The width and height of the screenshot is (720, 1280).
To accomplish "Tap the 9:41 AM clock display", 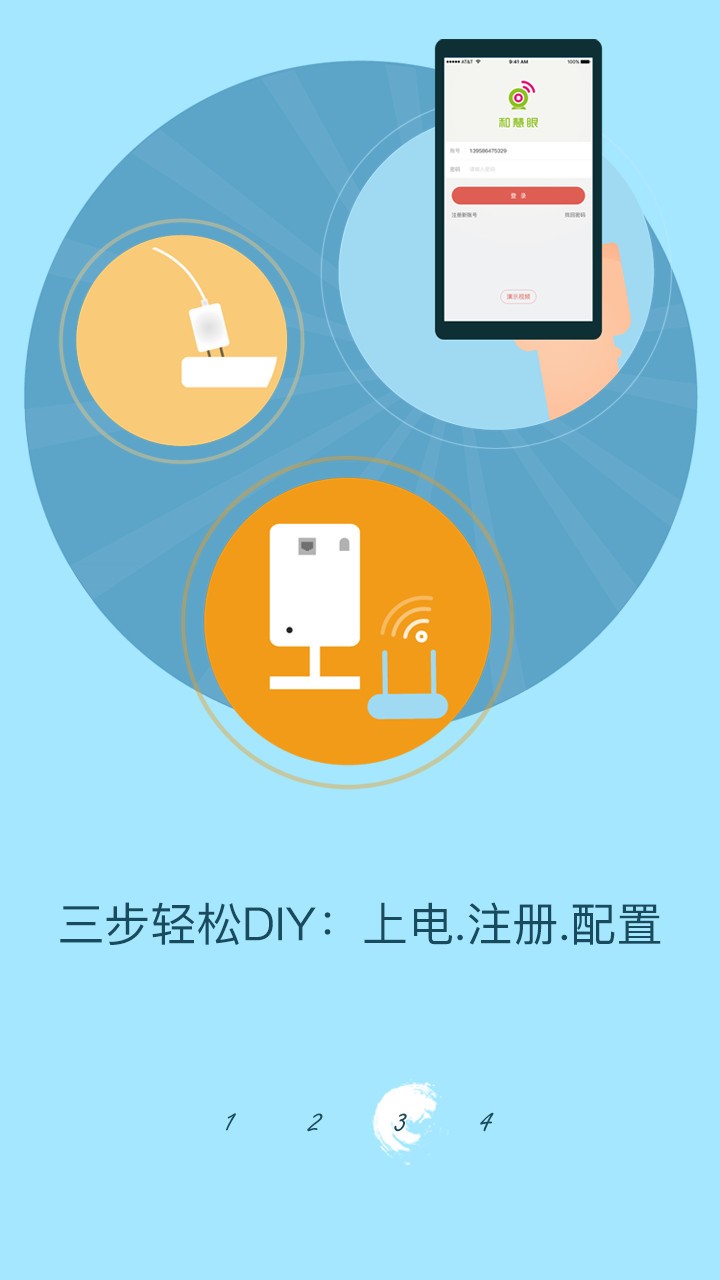I will coord(515,62).
